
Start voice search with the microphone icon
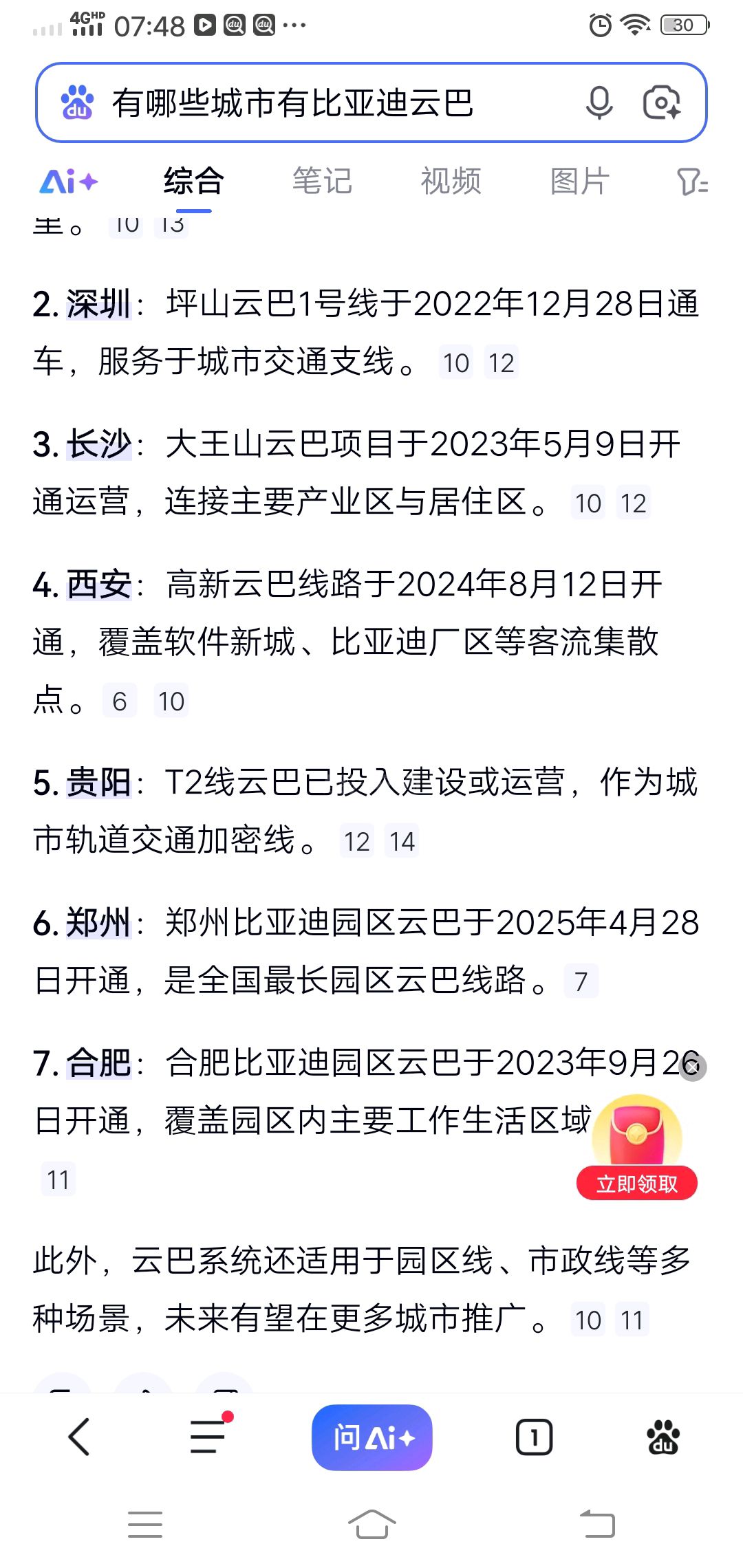pos(599,103)
